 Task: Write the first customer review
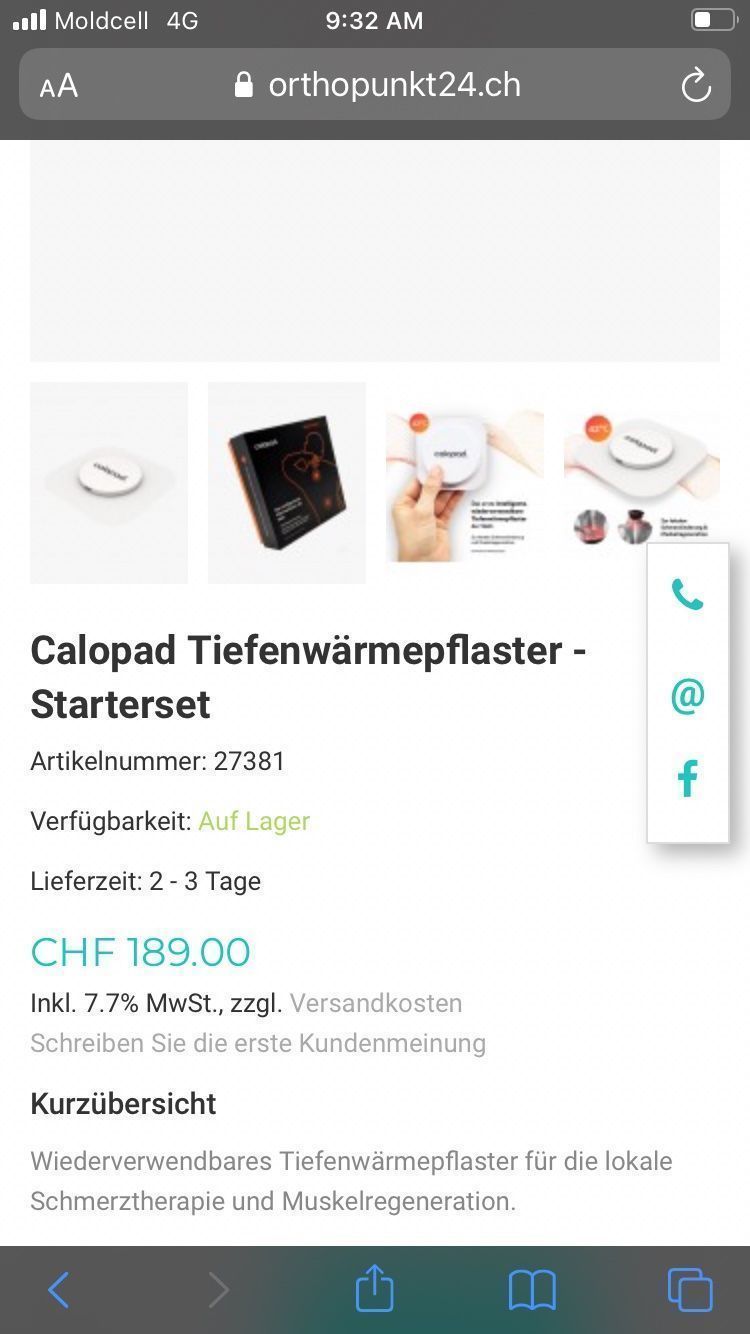pyautogui.click(x=258, y=1043)
